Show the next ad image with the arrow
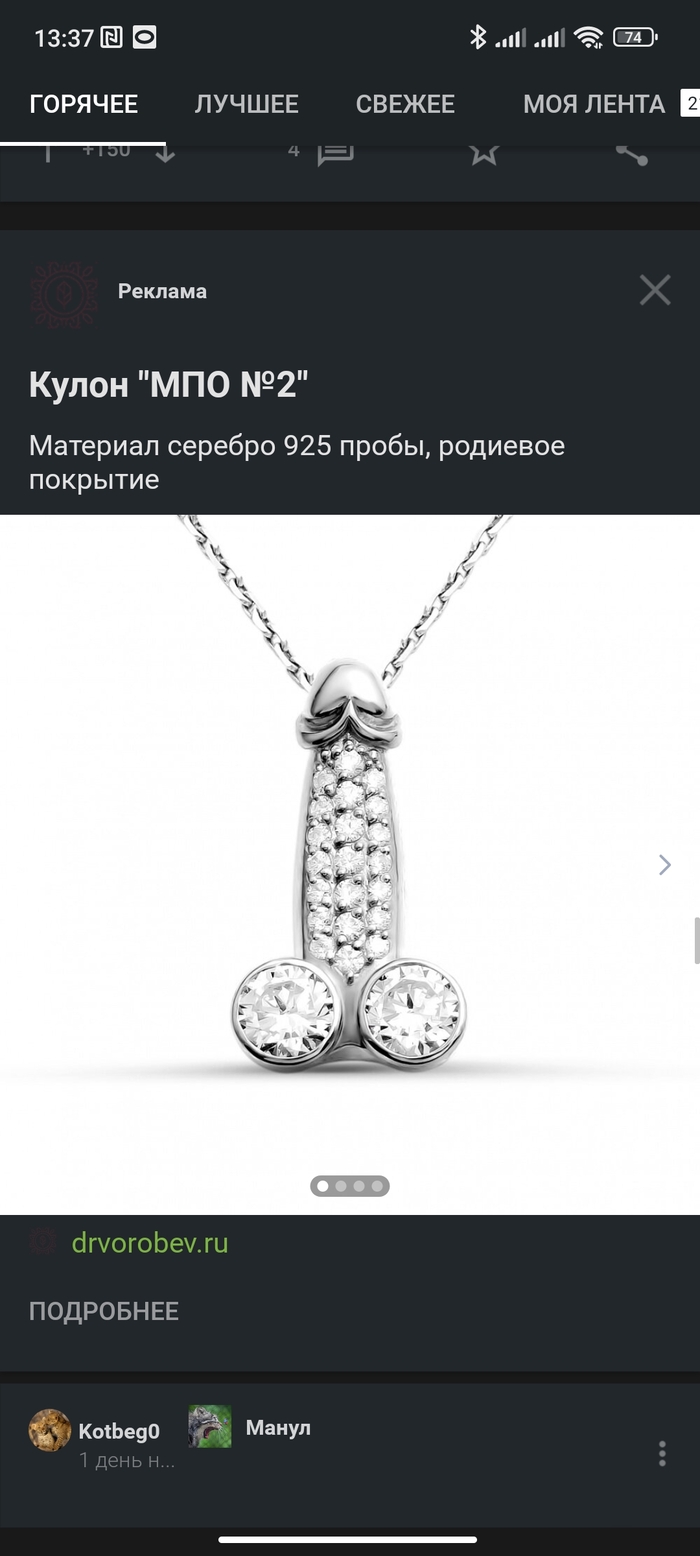700x1556 pixels. point(665,865)
